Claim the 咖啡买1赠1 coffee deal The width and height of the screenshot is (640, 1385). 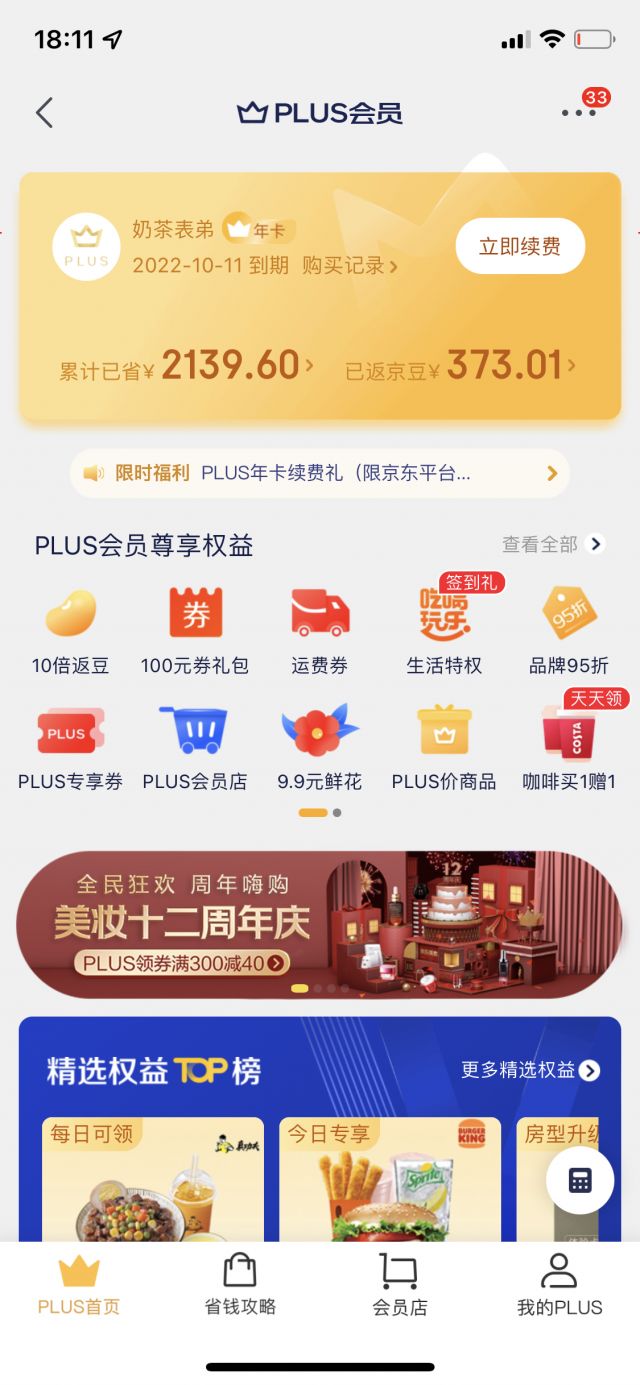[x=568, y=745]
